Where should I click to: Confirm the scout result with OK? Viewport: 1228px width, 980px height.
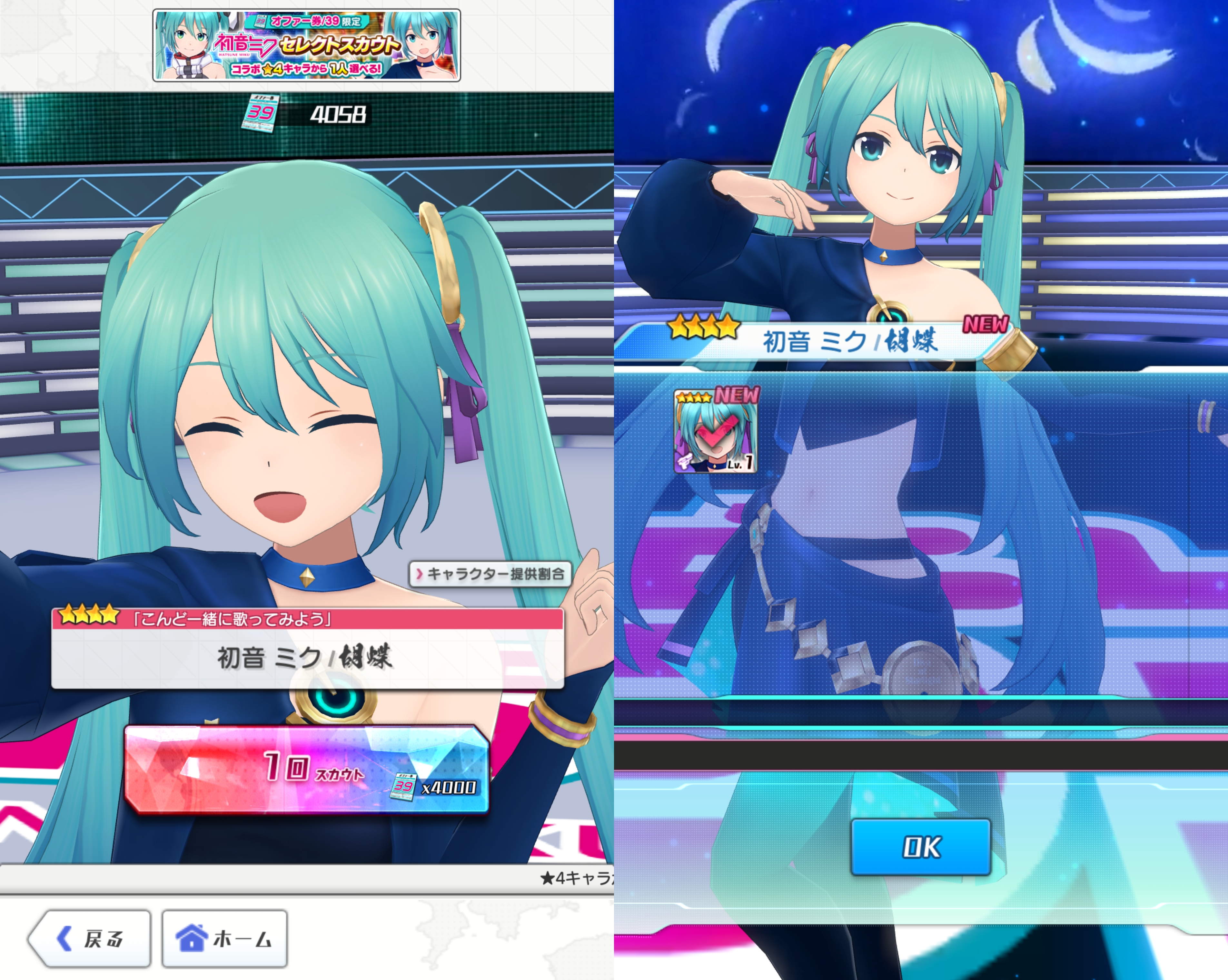[921, 847]
